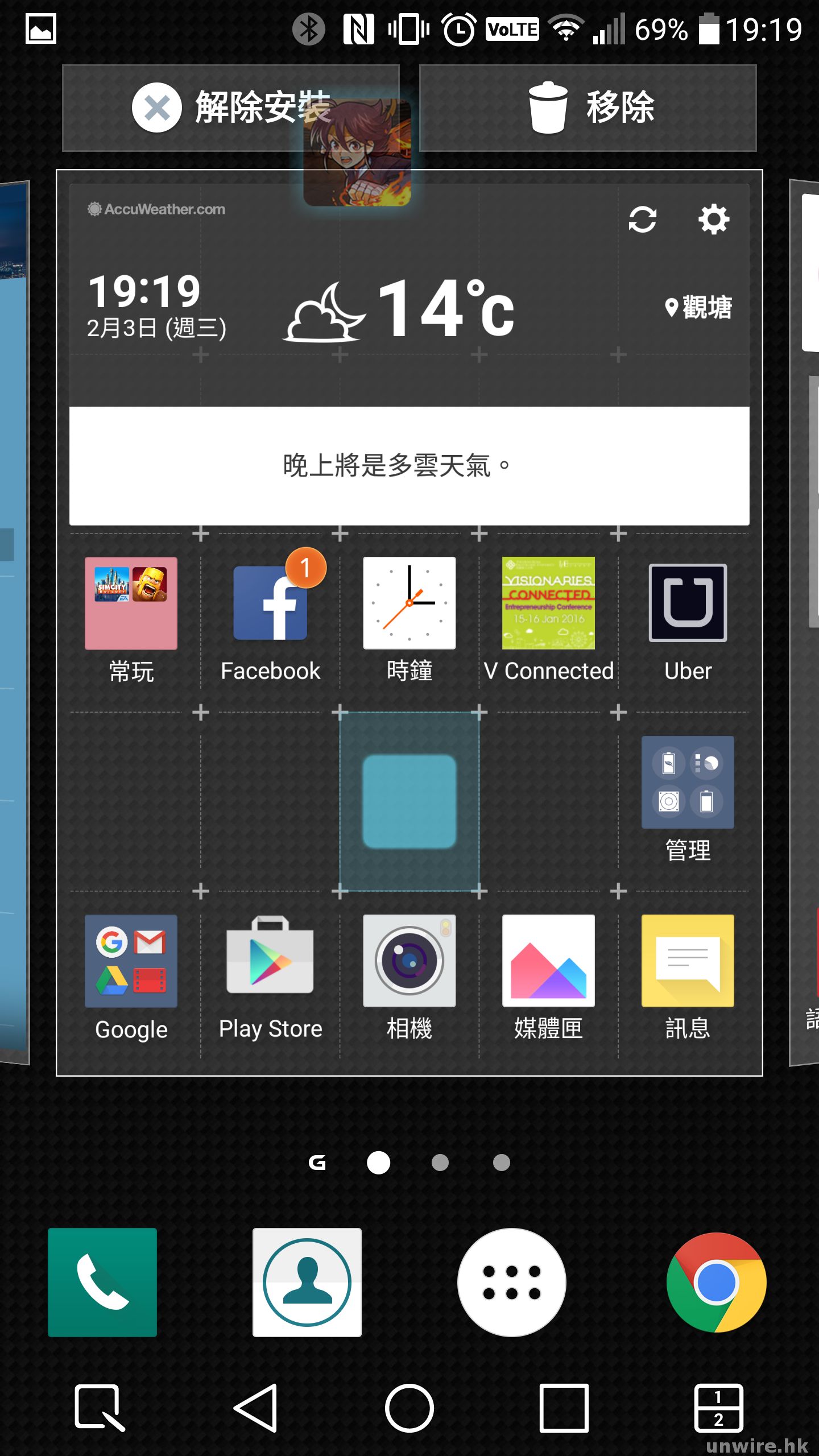Open the V Connected app
The image size is (819, 1456).
548,604
